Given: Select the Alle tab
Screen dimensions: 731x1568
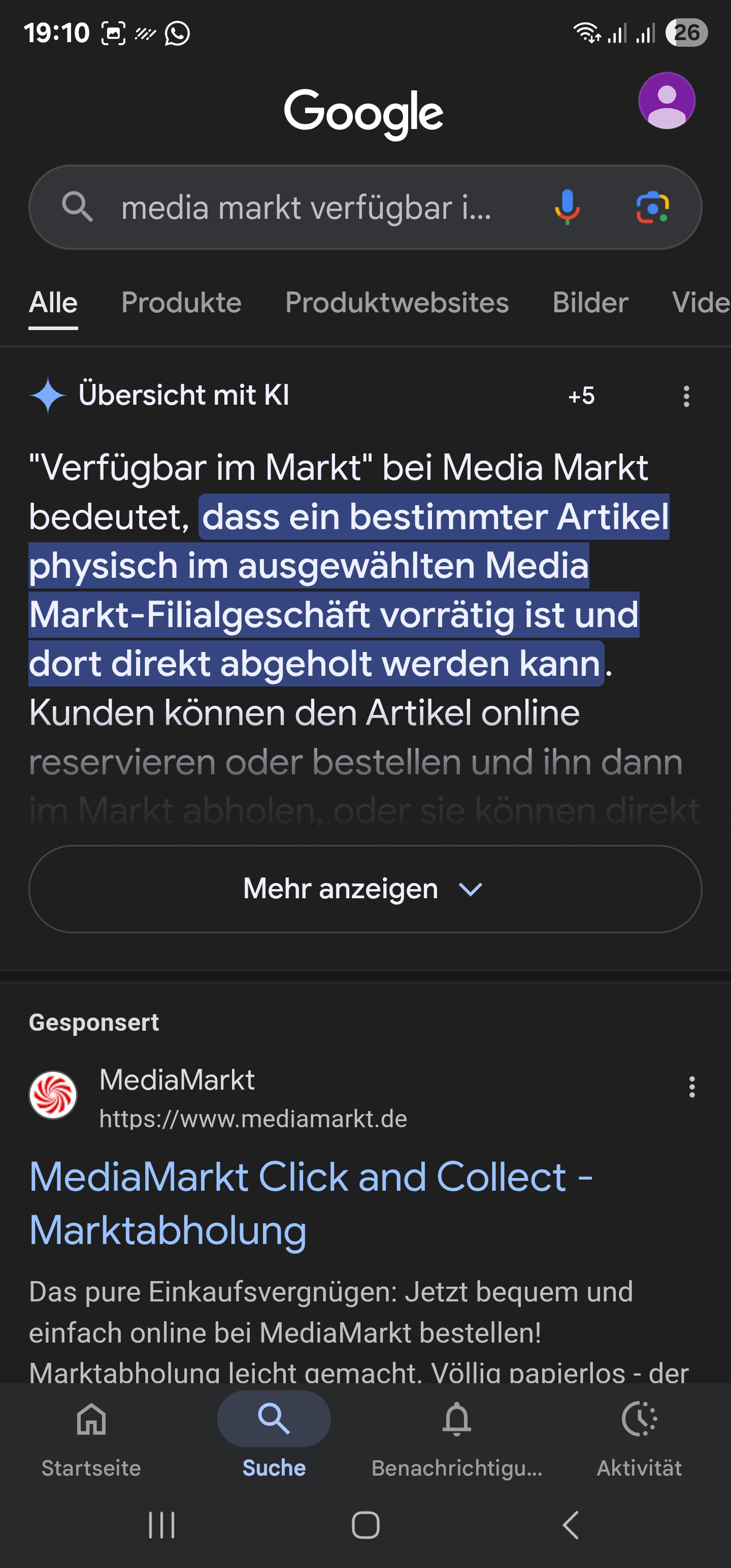Looking at the screenshot, I should [54, 303].
